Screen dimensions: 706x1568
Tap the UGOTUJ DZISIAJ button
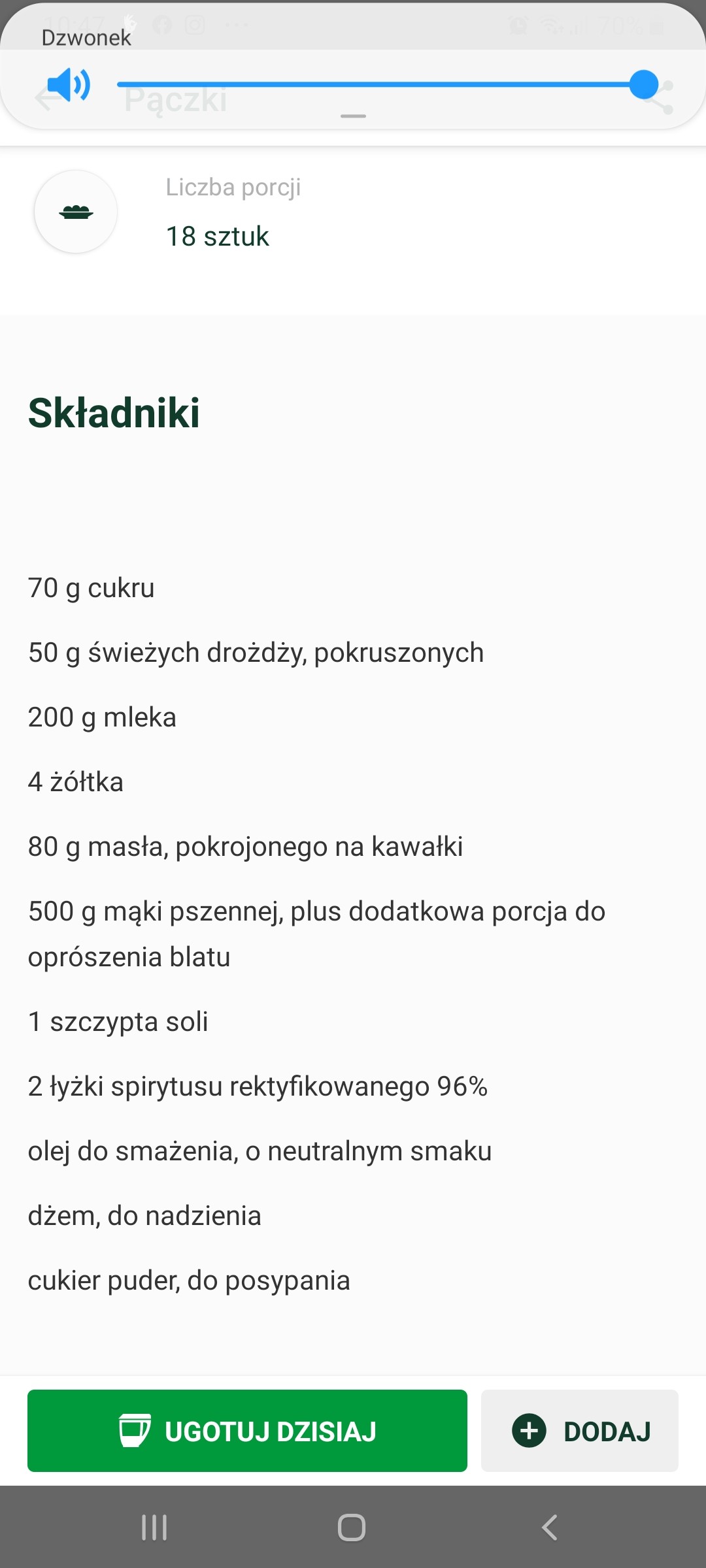point(247,1431)
